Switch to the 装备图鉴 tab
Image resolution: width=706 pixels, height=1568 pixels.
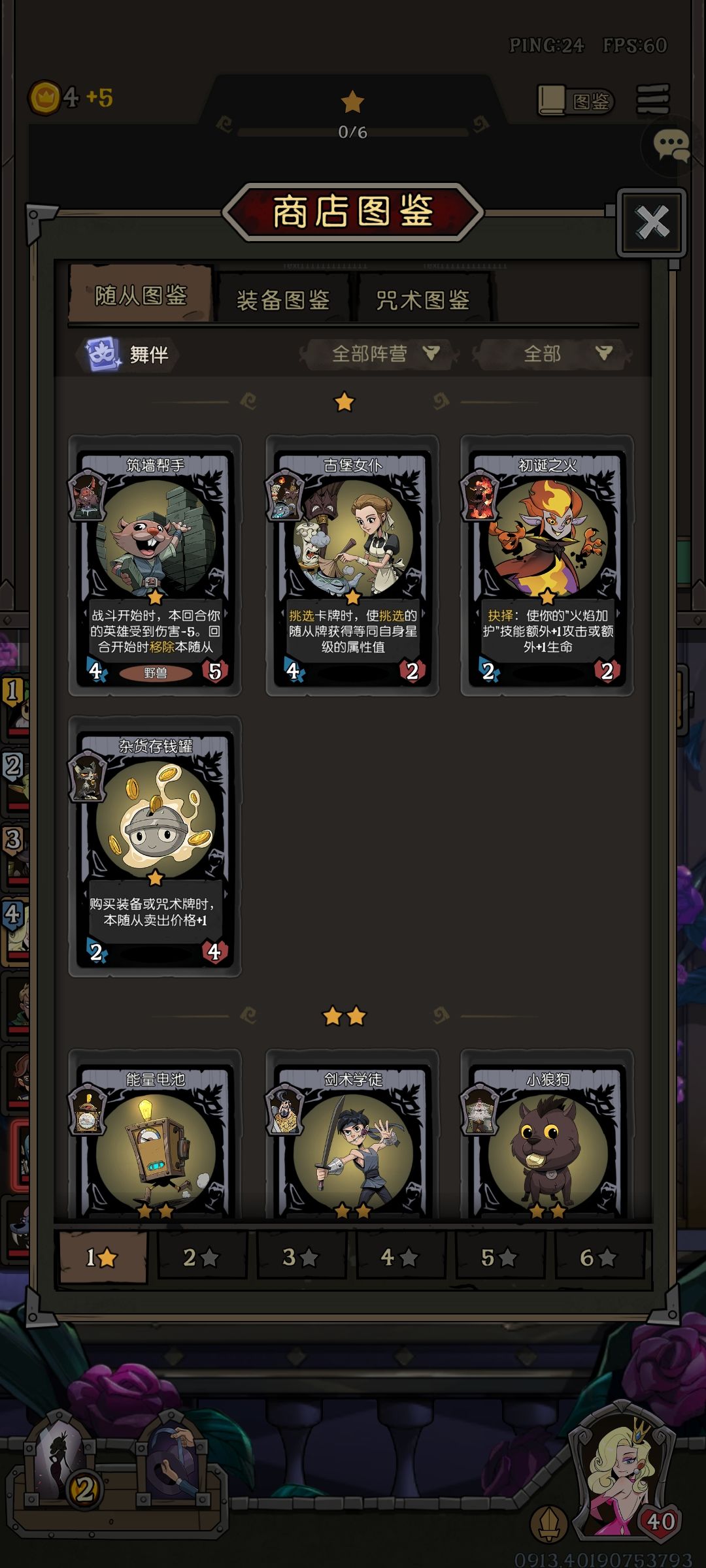(x=283, y=299)
